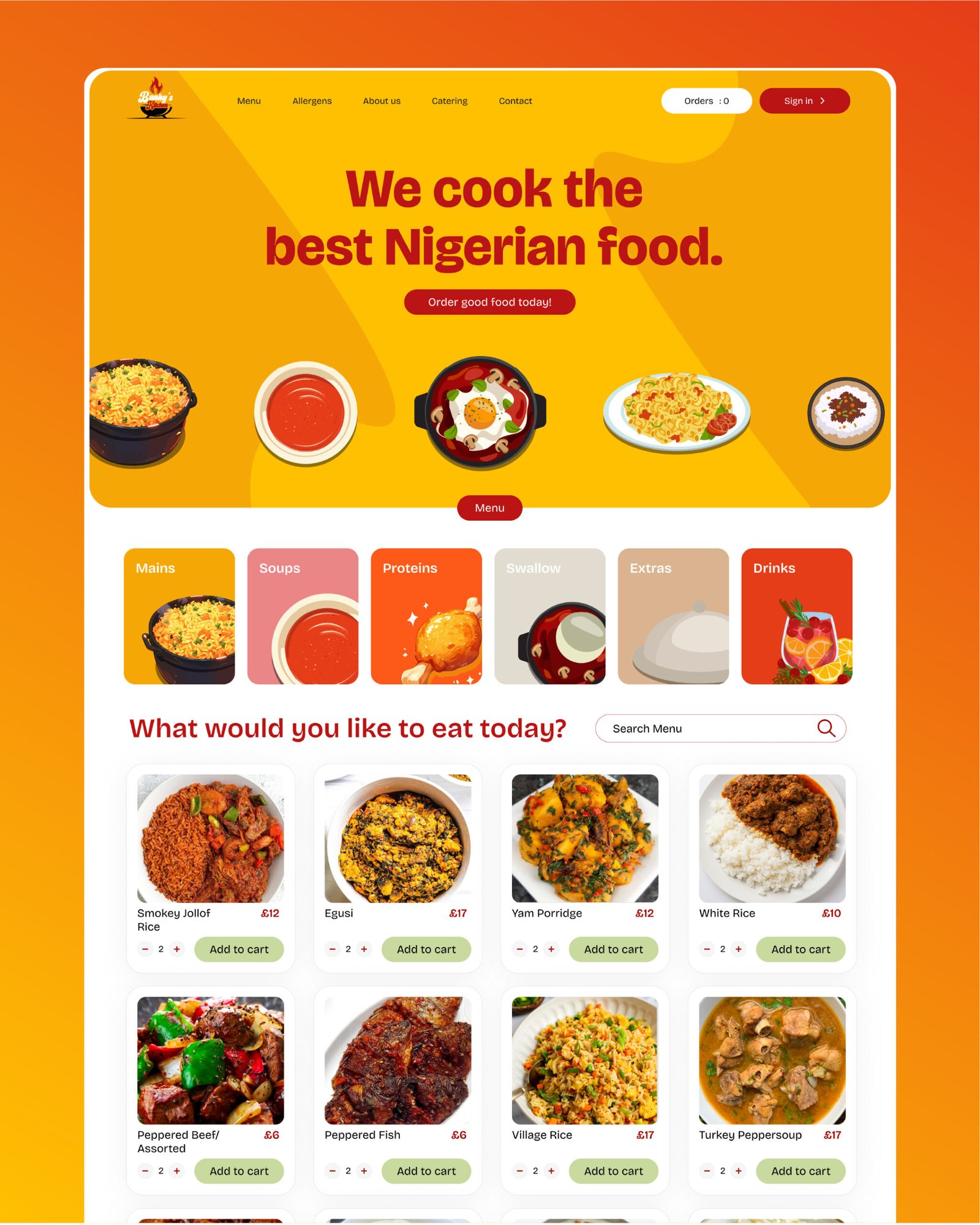This screenshot has height=1225, width=980.
Task: Select the Soups category tile
Action: [x=303, y=616]
